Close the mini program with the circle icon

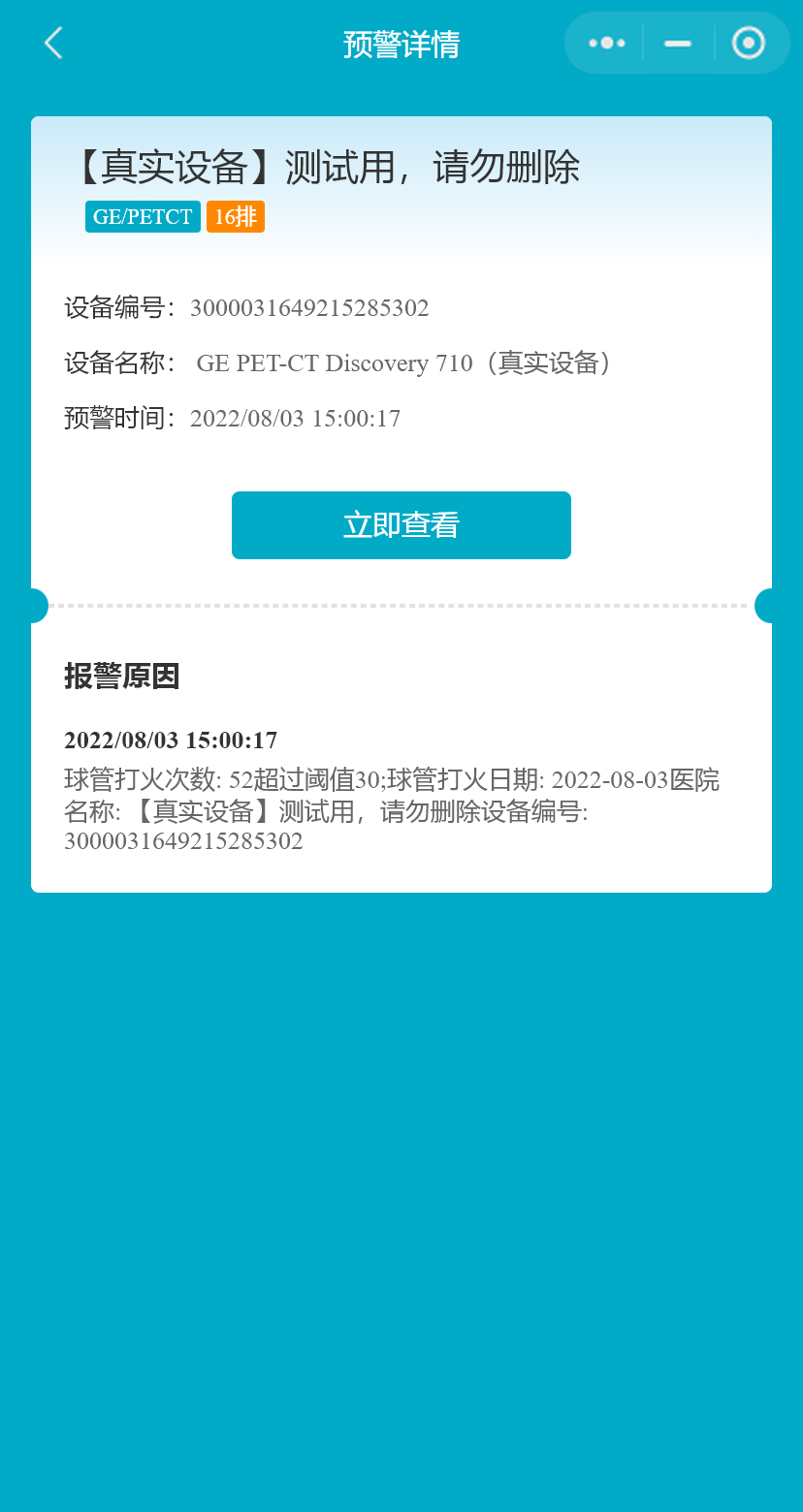coord(749,43)
